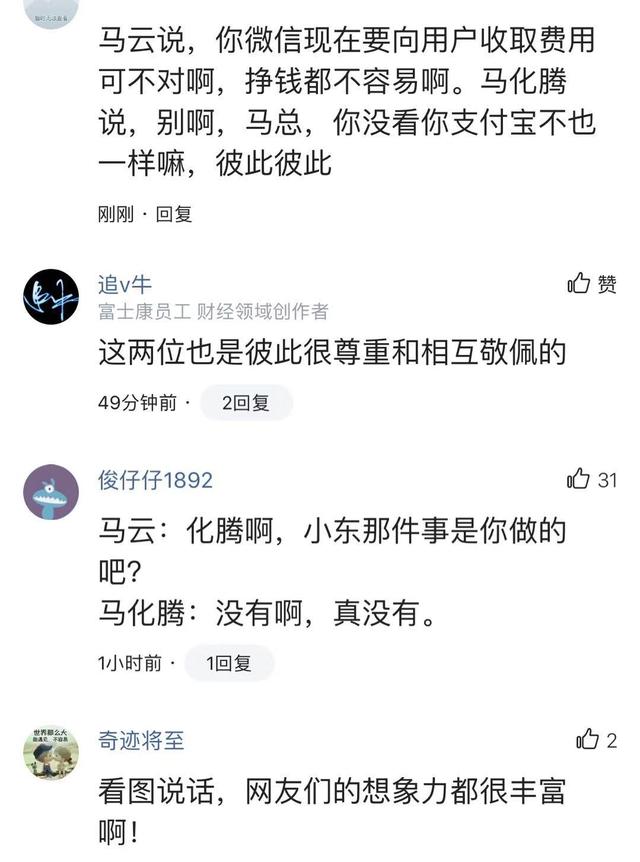Open 追v牛's profile avatar
Image resolution: width=640 pixels, height=862 pixels.
pyautogui.click(x=50, y=296)
